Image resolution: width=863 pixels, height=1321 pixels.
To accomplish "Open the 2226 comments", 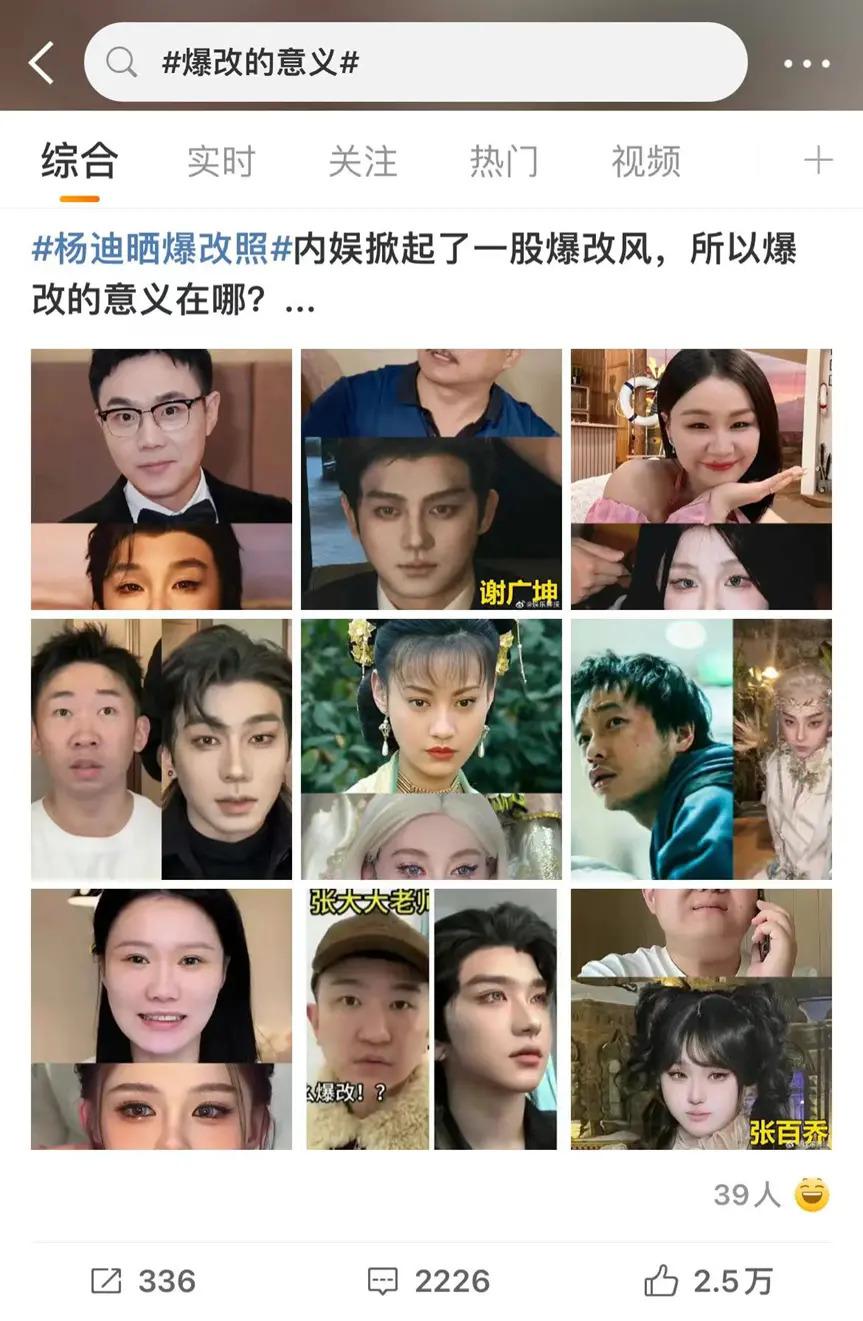I will 429,1281.
